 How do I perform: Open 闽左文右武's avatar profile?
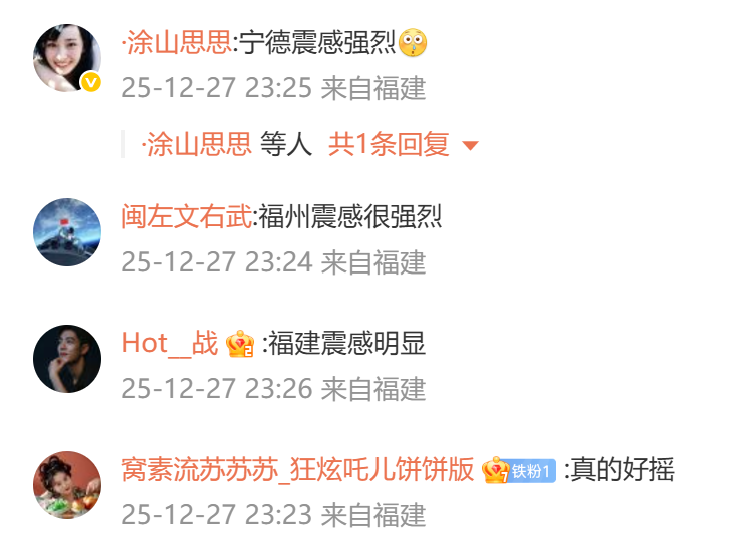[67, 232]
